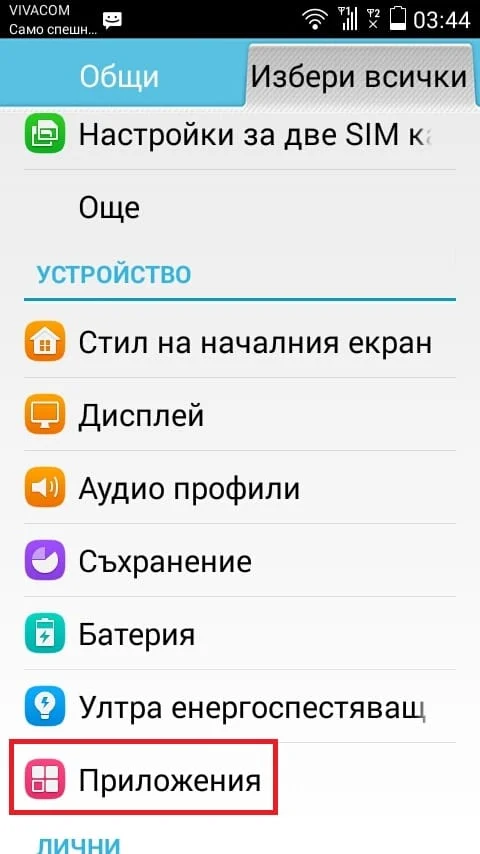
Task: Open Приложения settings
Action: tap(240, 779)
